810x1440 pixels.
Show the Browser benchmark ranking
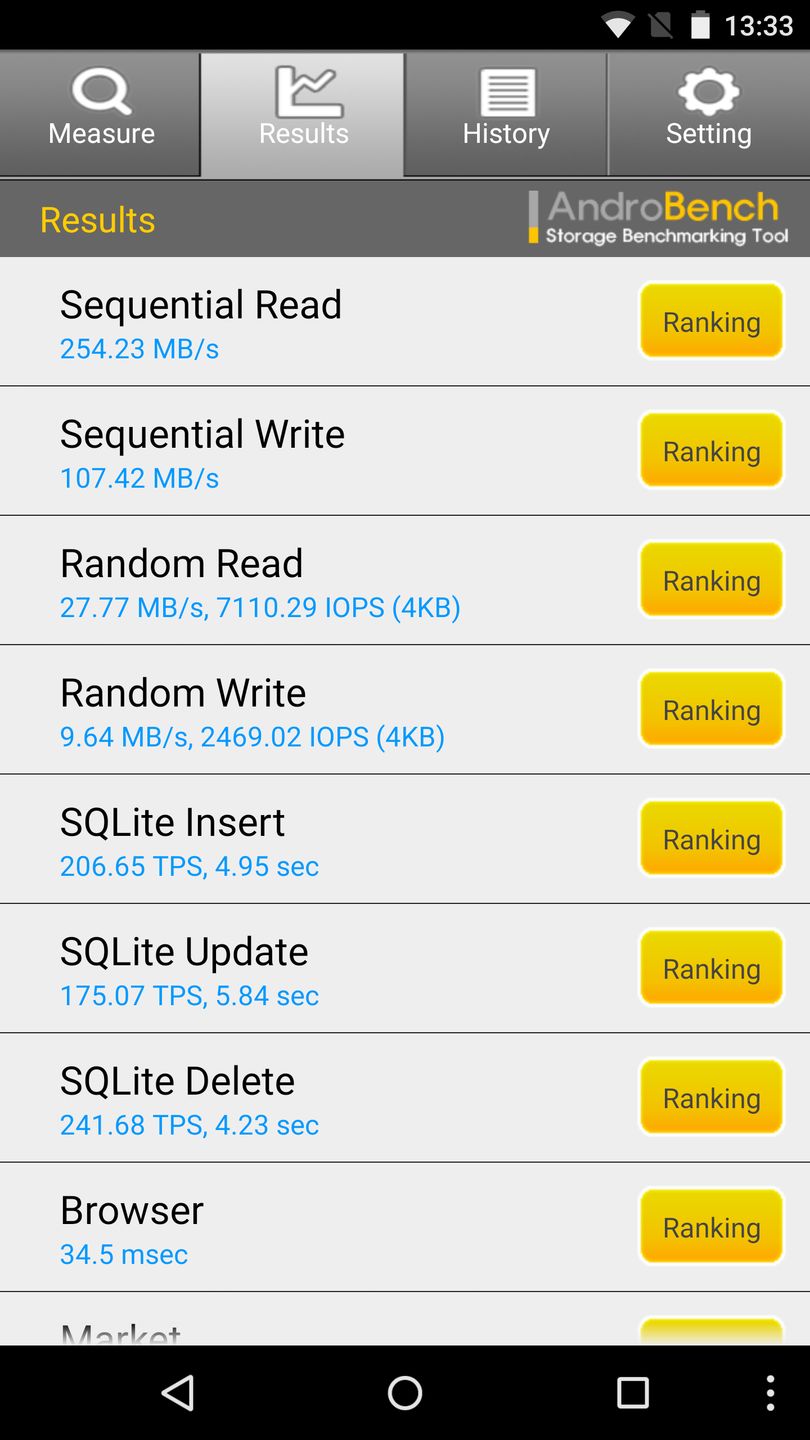711,1226
